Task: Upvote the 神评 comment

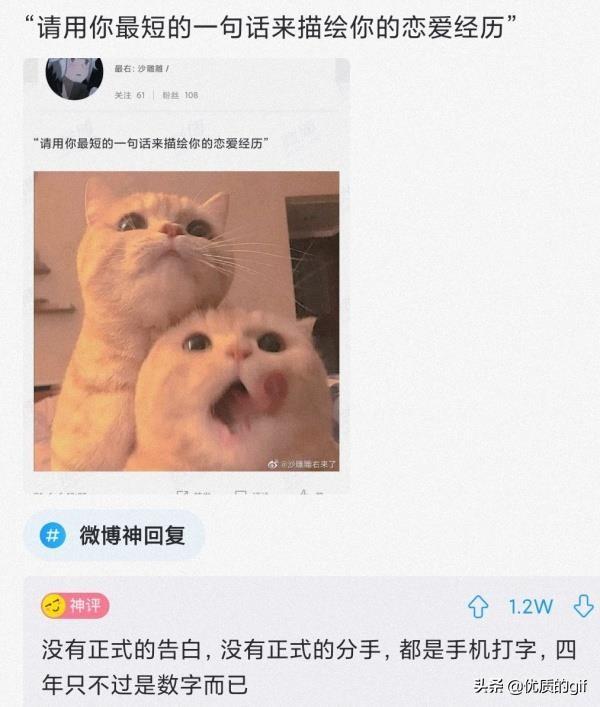Action: click(x=478, y=606)
